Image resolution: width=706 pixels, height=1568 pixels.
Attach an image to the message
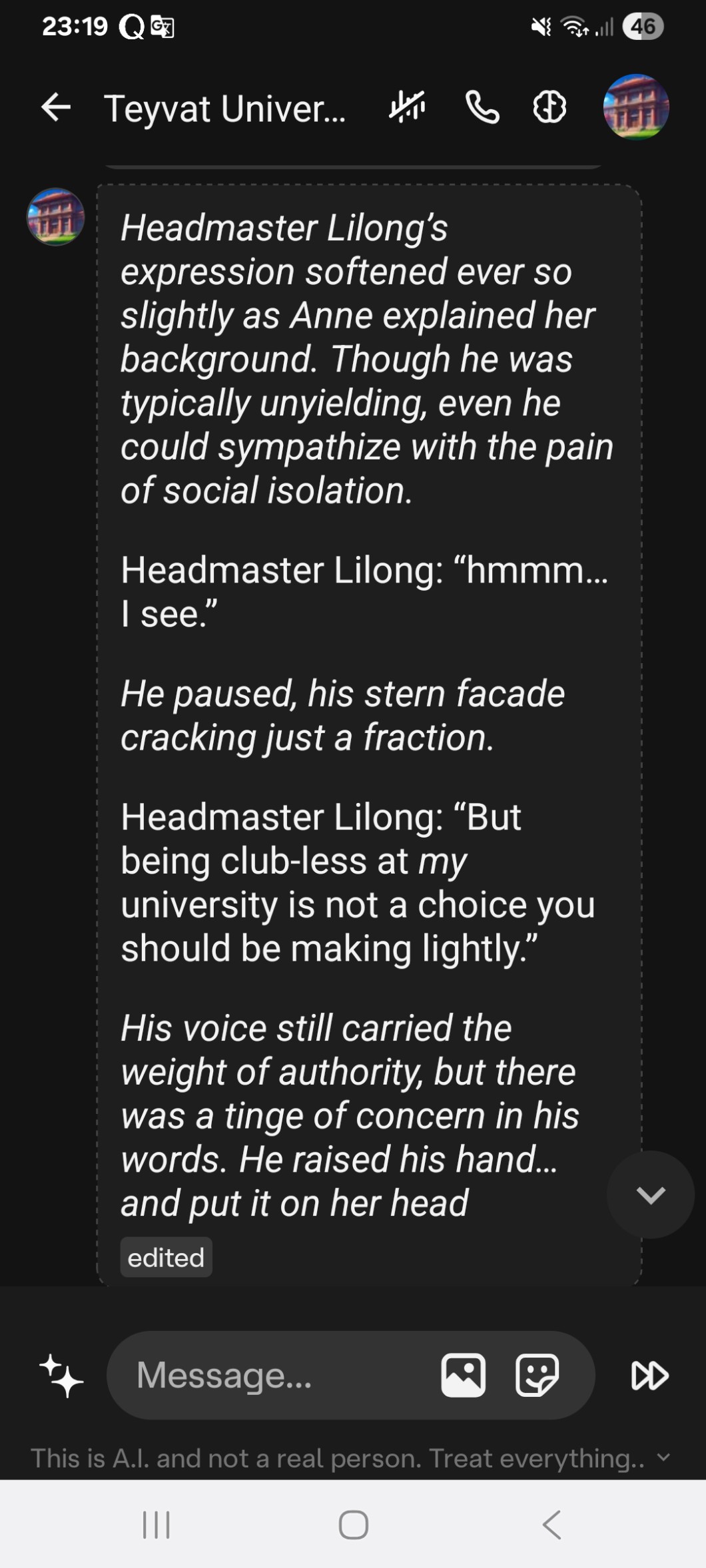pyautogui.click(x=463, y=1376)
